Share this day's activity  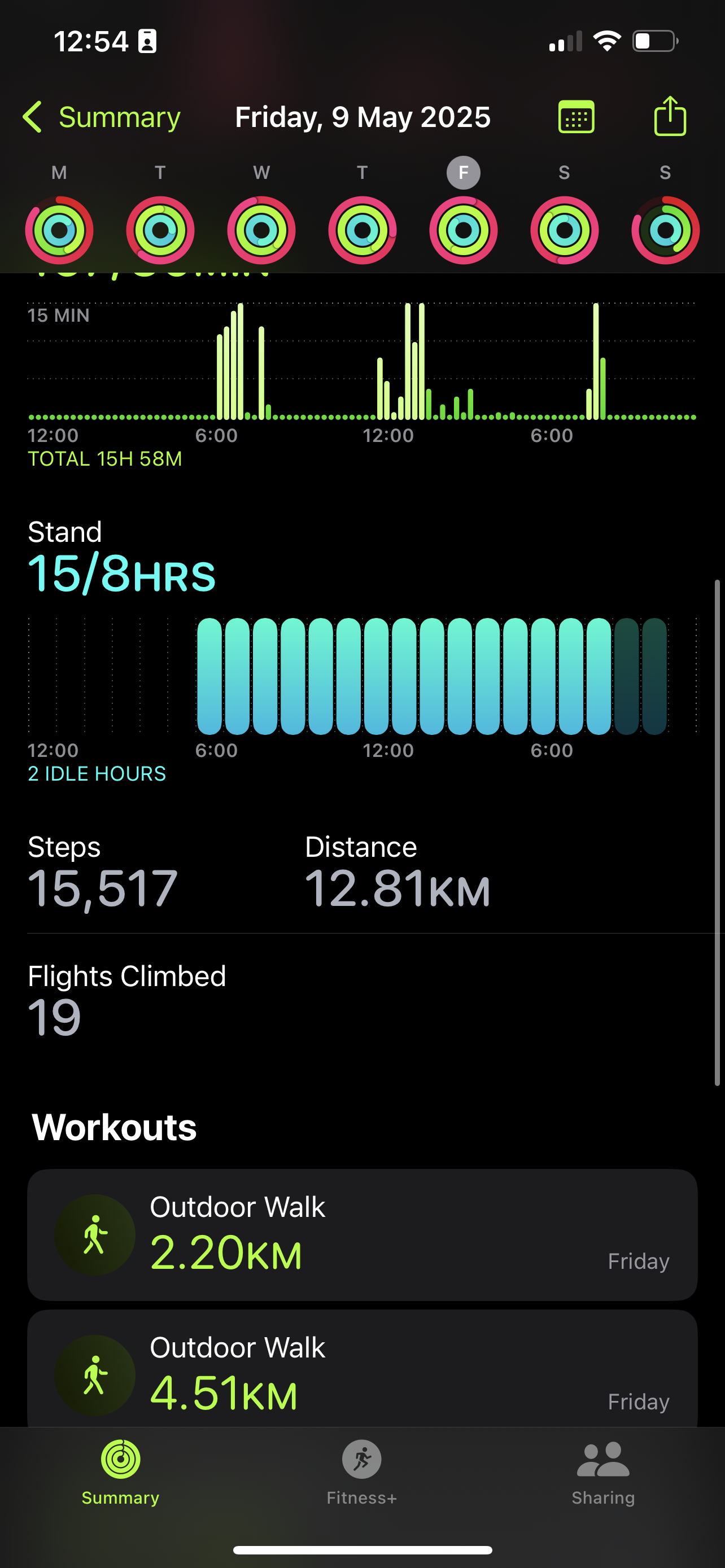(x=670, y=116)
